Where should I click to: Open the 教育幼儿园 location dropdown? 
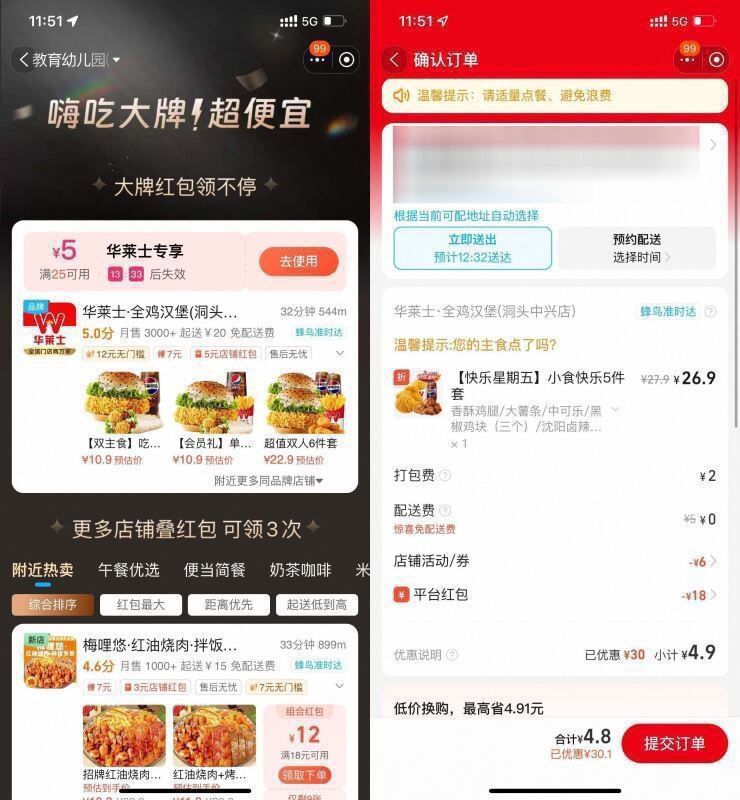(69, 60)
